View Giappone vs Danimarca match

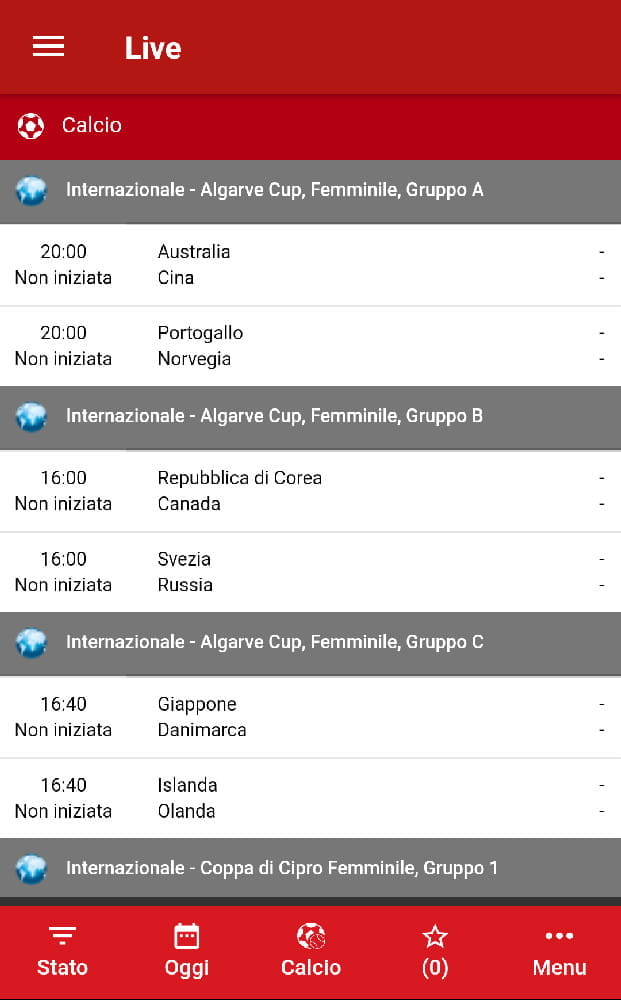[310, 717]
